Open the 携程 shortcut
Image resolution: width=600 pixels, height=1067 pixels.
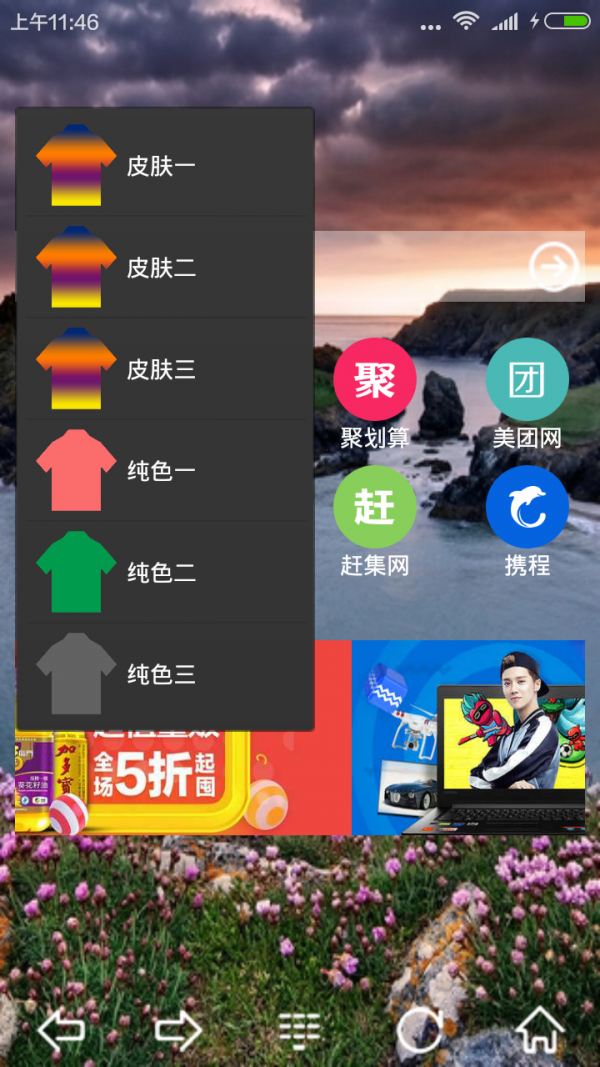click(527, 507)
